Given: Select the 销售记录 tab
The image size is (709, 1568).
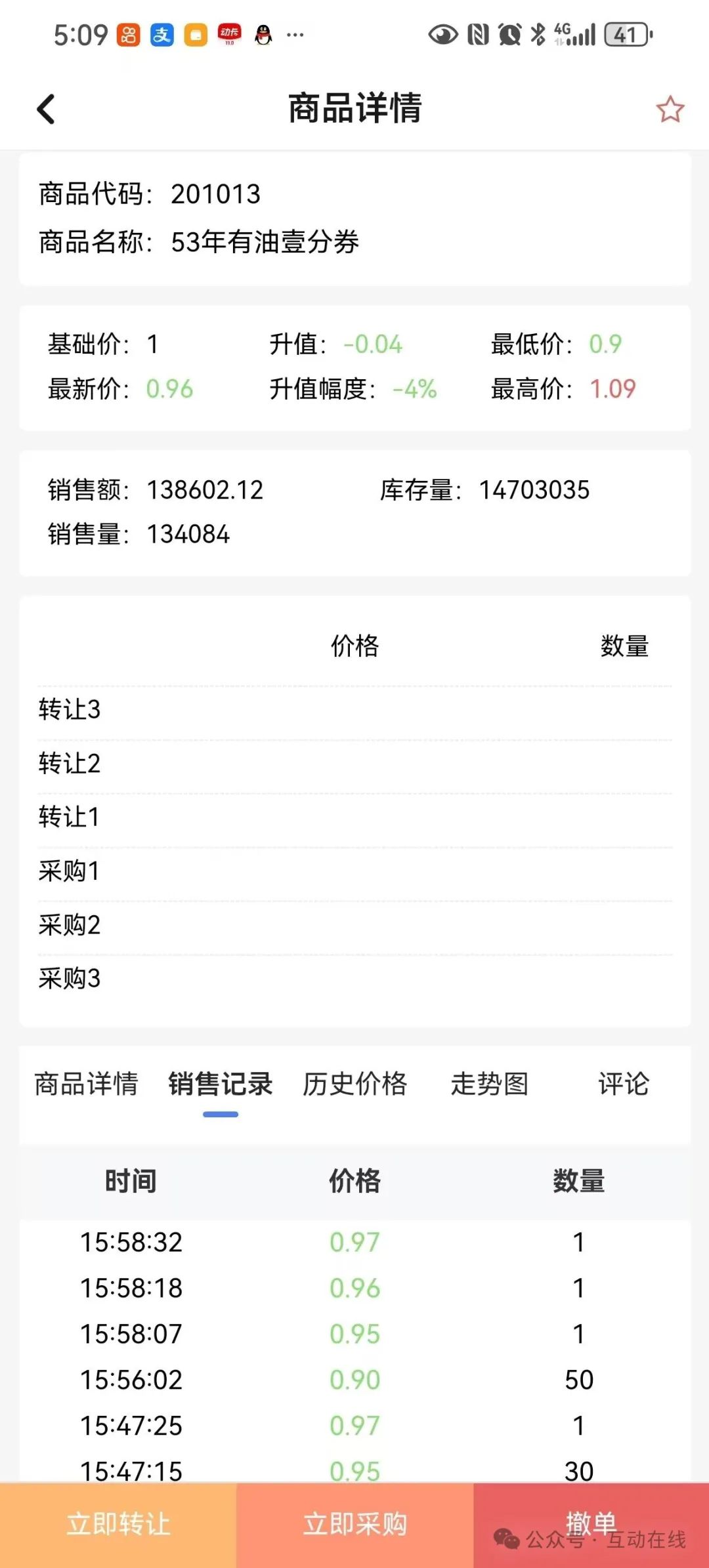Looking at the screenshot, I should (x=221, y=1084).
